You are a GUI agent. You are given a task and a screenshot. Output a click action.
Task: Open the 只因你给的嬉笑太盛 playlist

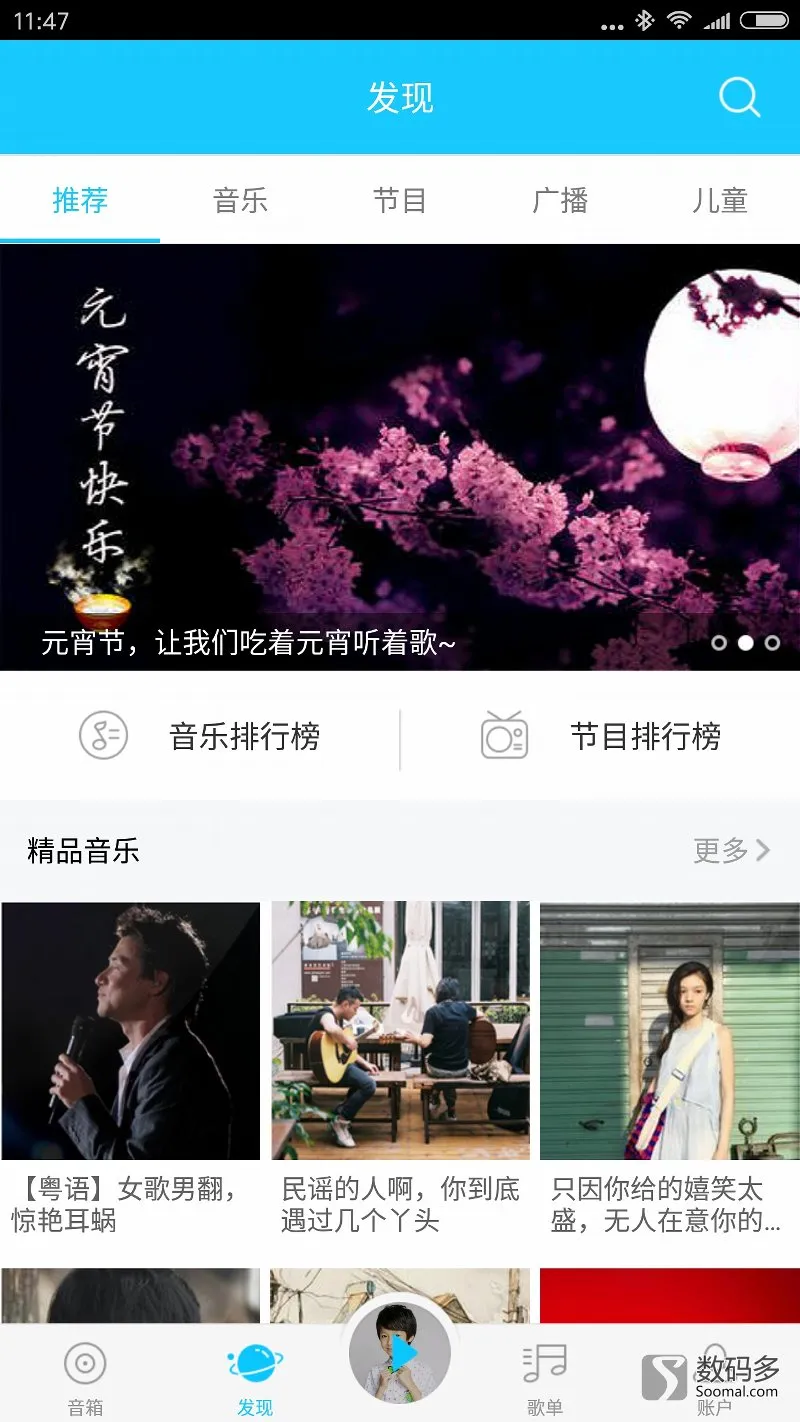[670, 1069]
